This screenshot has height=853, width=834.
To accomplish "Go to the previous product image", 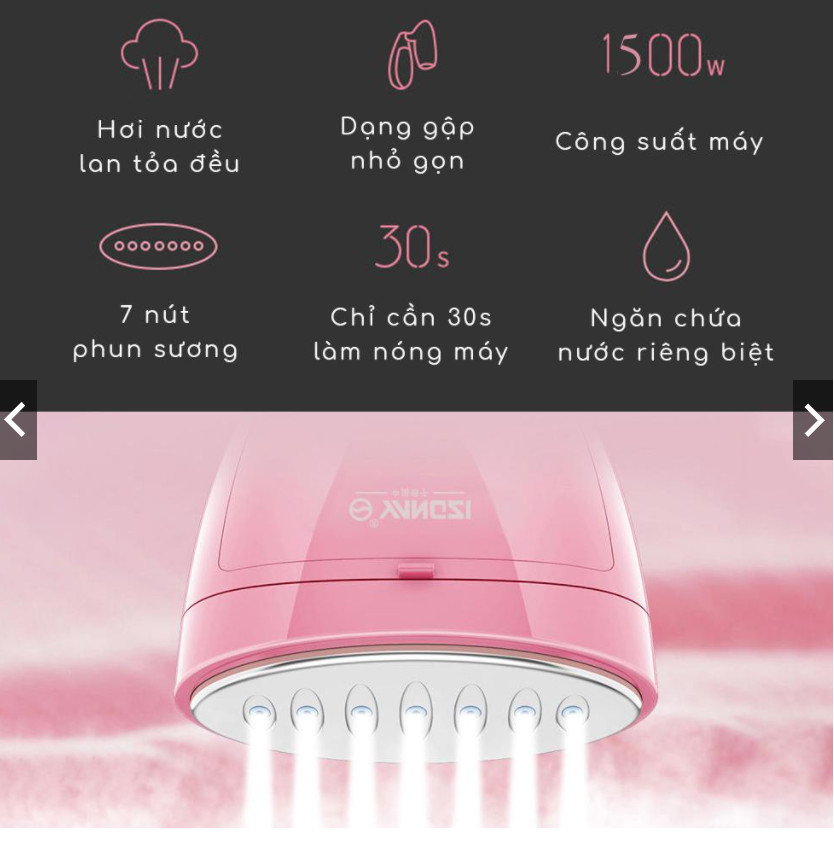I will tap(17, 420).
